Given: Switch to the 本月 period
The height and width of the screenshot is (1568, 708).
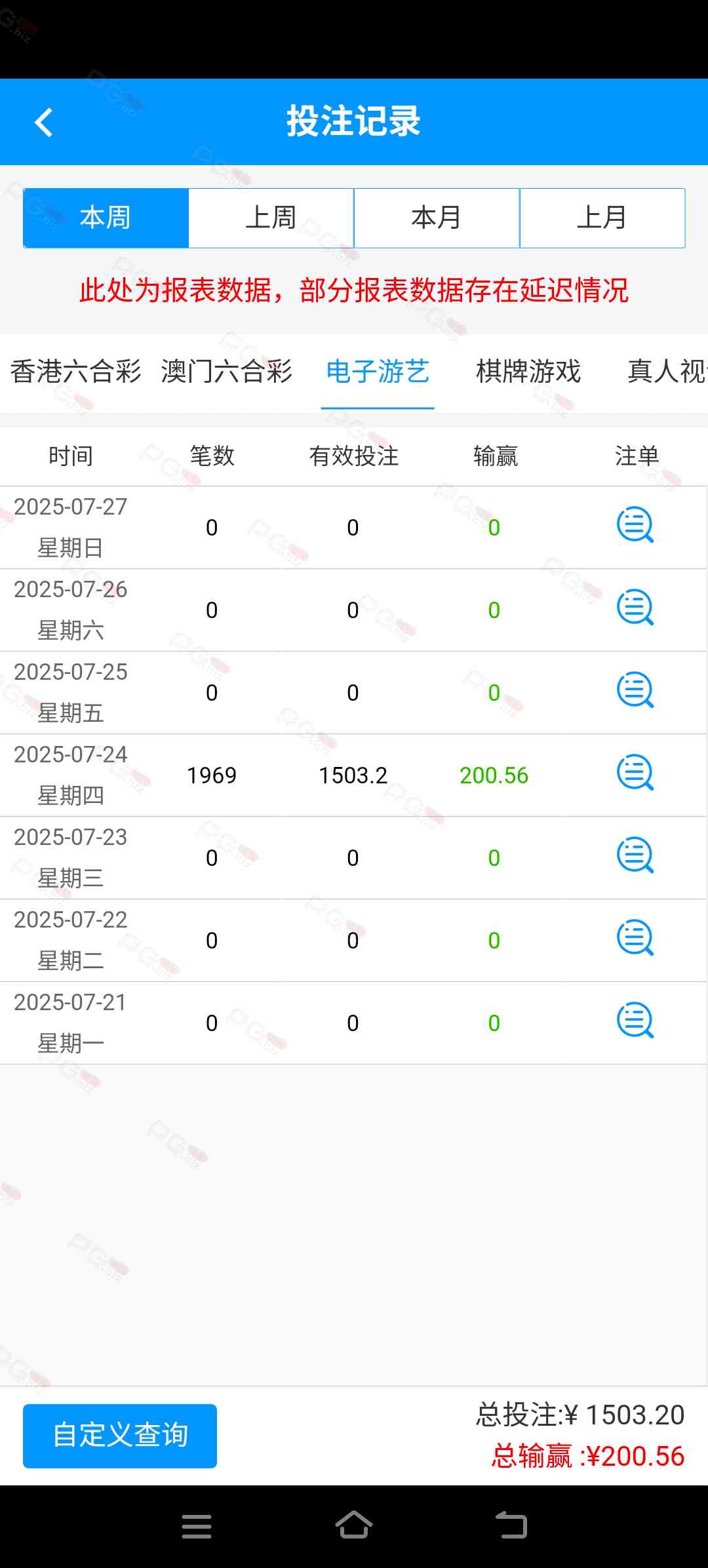Looking at the screenshot, I should click(437, 218).
